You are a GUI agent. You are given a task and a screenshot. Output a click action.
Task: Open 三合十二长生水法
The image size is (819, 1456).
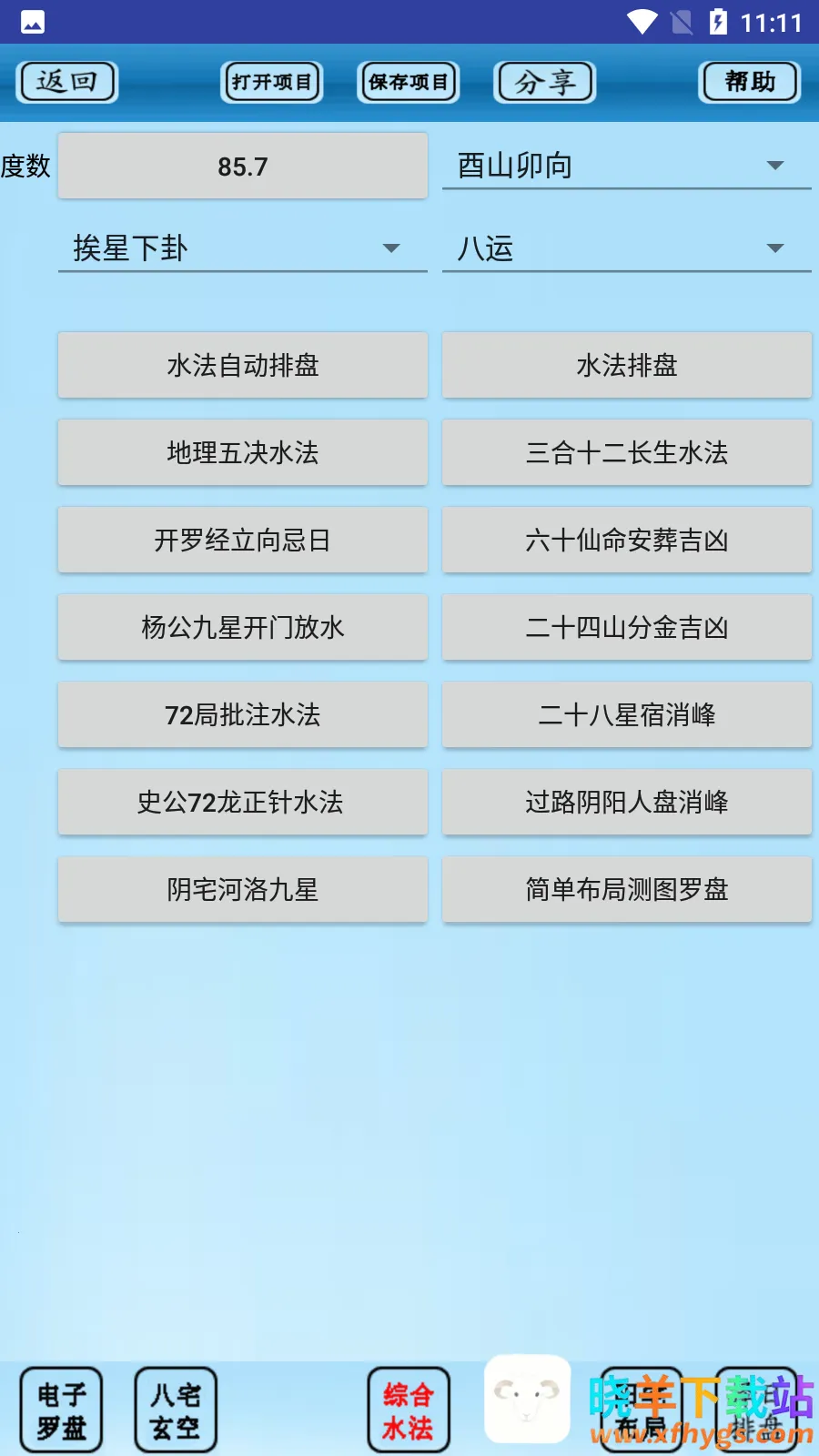click(627, 452)
